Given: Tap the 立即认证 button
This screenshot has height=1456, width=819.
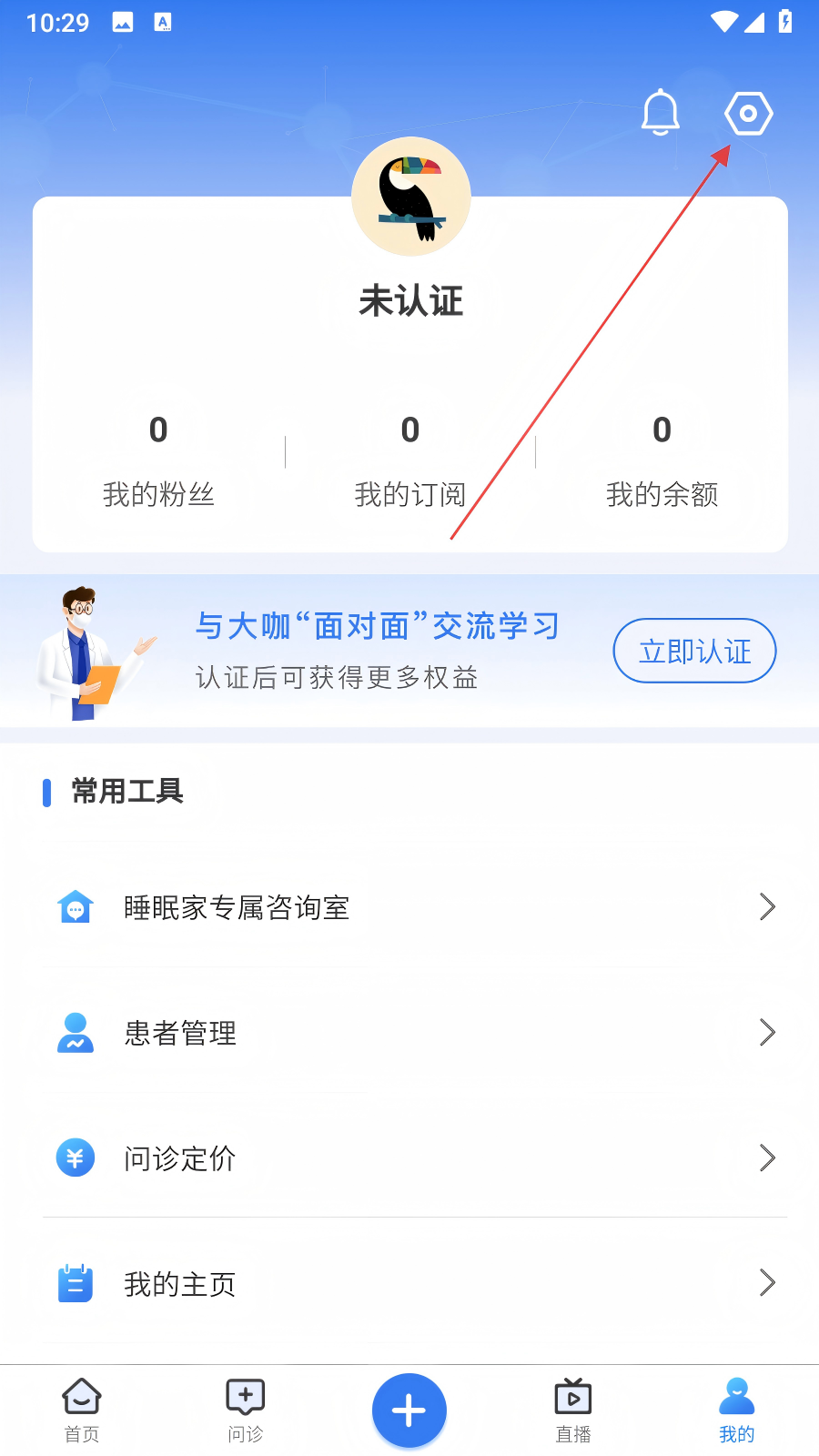Looking at the screenshot, I should 694,651.
